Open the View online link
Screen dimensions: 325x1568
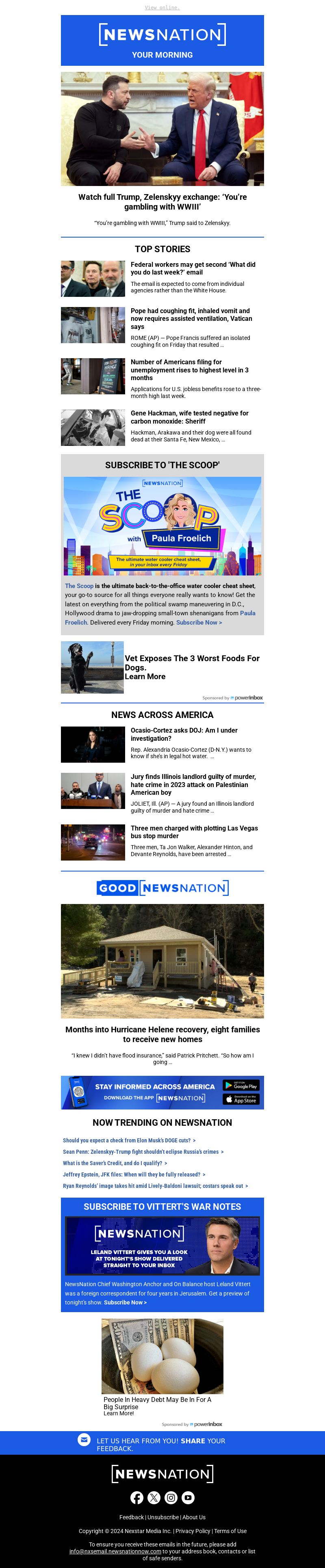(x=162, y=8)
